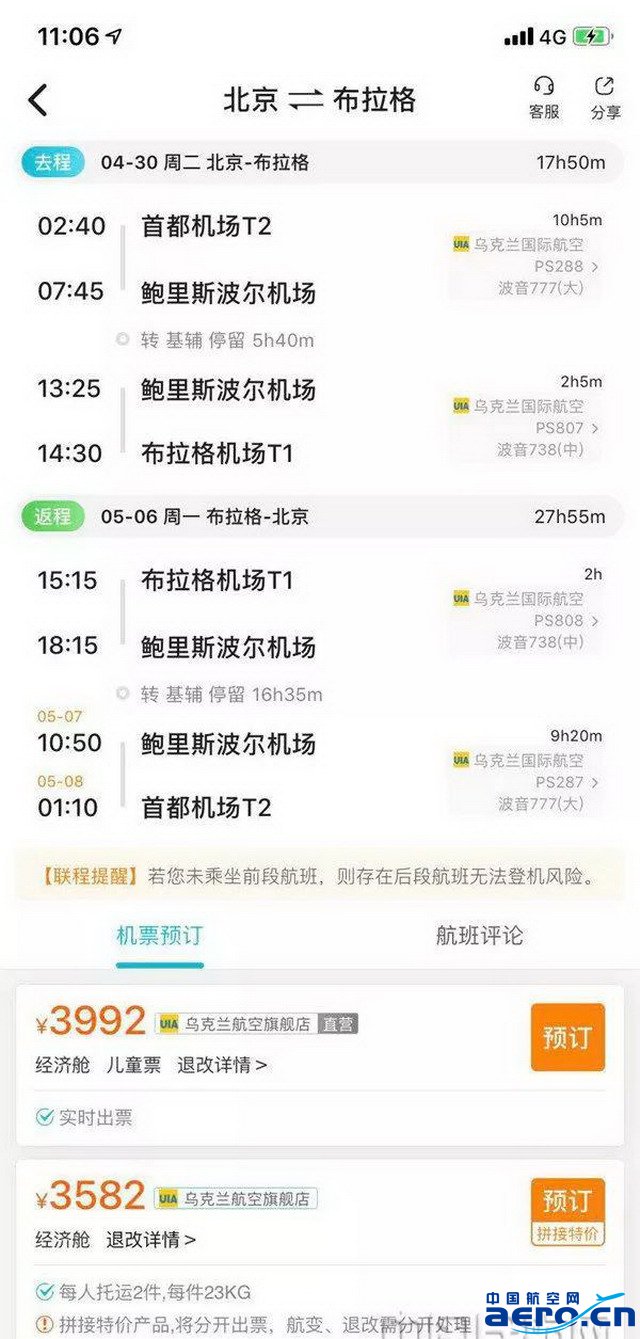View details of flight PS807

pyautogui.click(x=566, y=428)
